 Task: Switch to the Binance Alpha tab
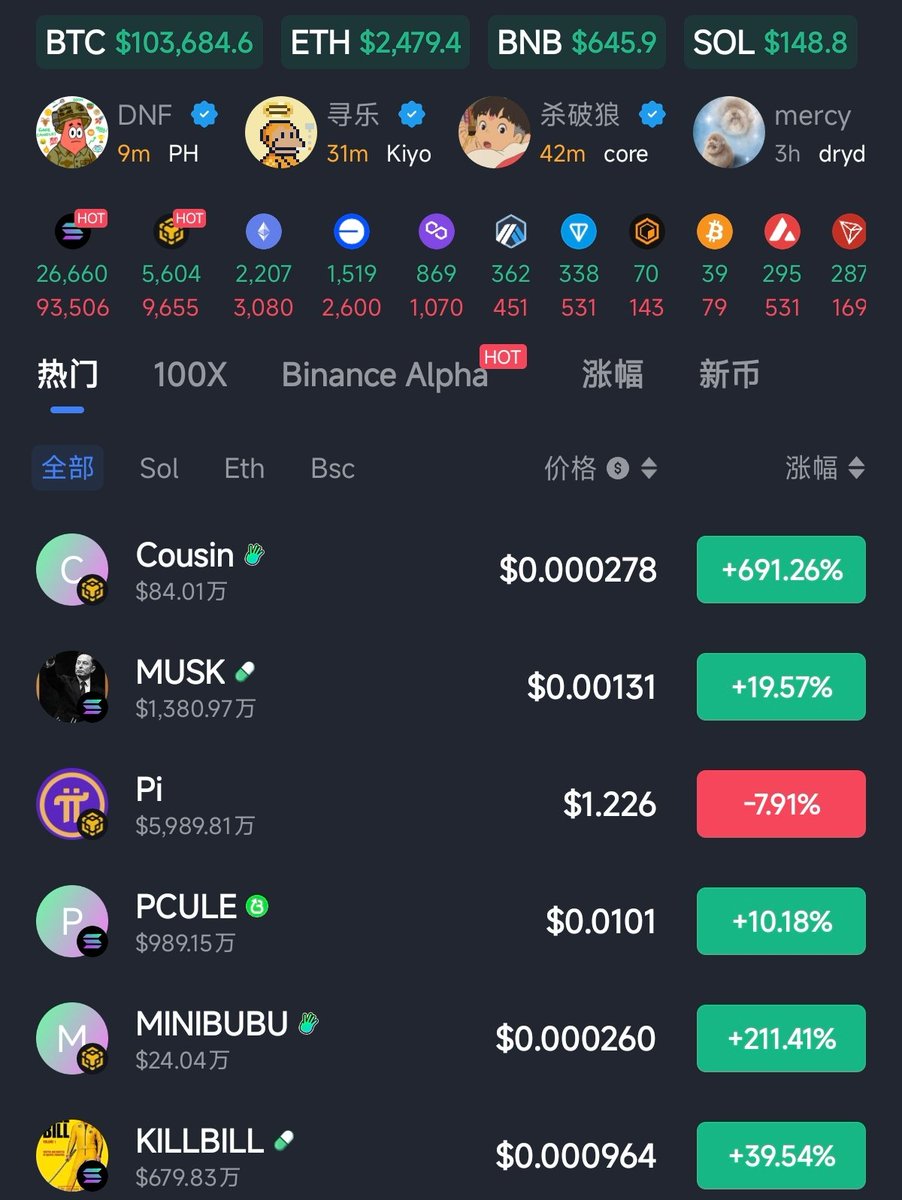tap(385, 375)
